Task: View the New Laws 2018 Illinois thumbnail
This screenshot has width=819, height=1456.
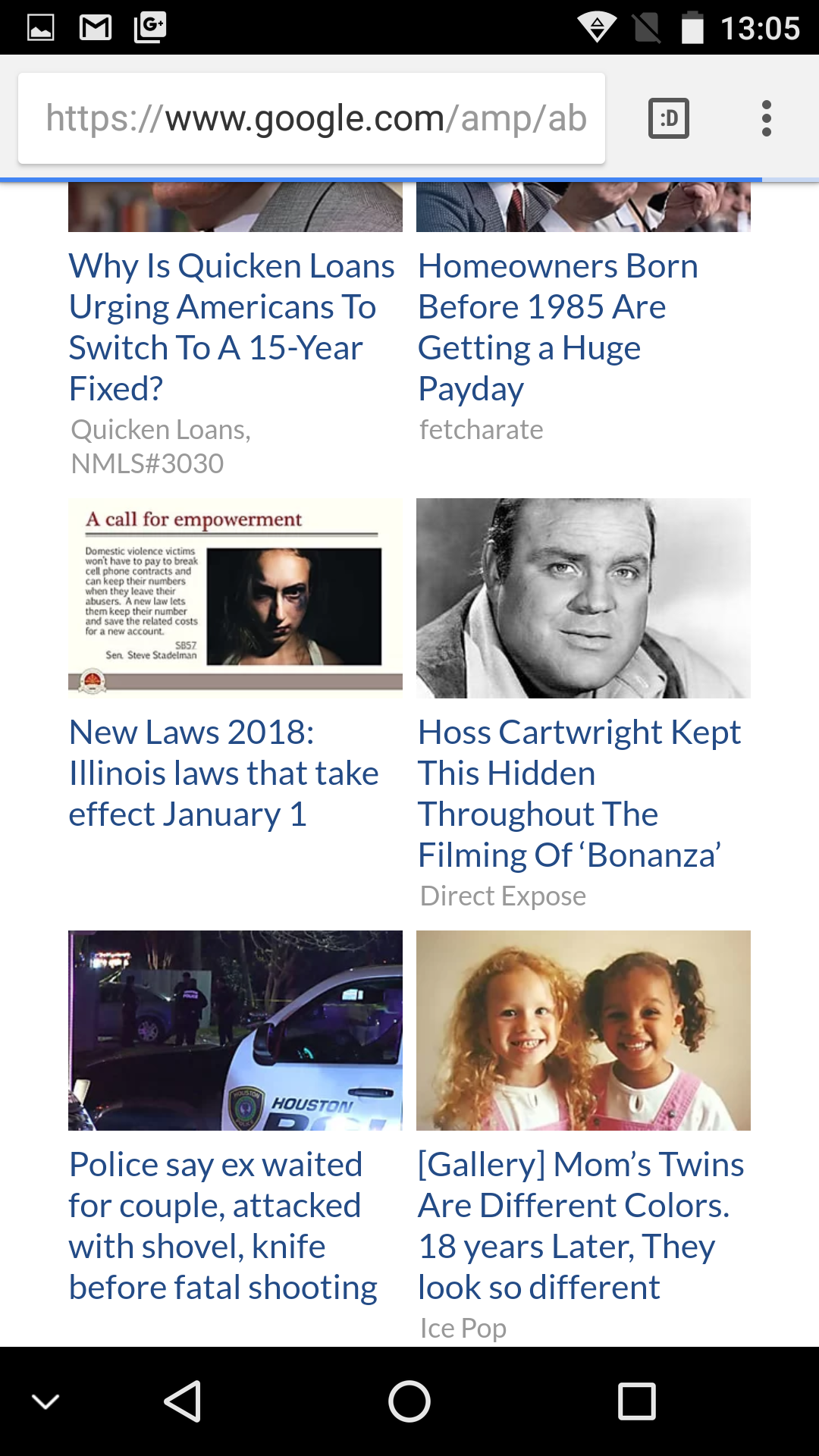Action: pyautogui.click(x=235, y=595)
